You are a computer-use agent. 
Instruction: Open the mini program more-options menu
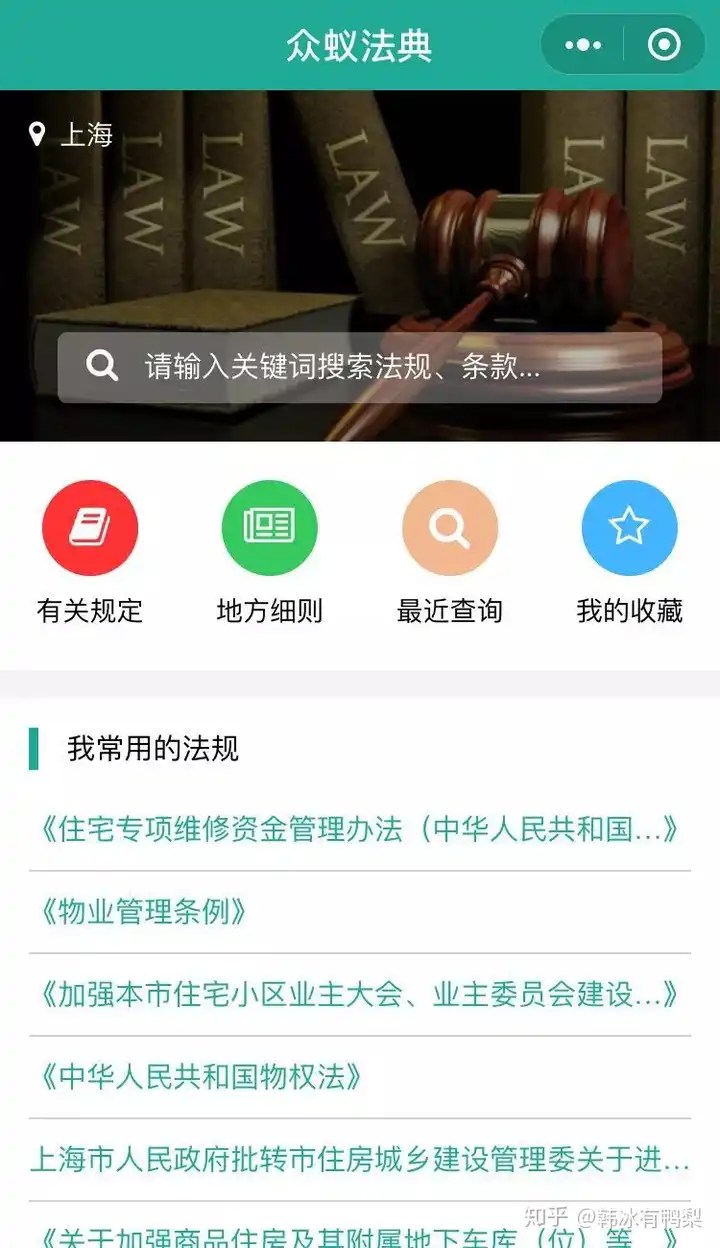(x=583, y=45)
